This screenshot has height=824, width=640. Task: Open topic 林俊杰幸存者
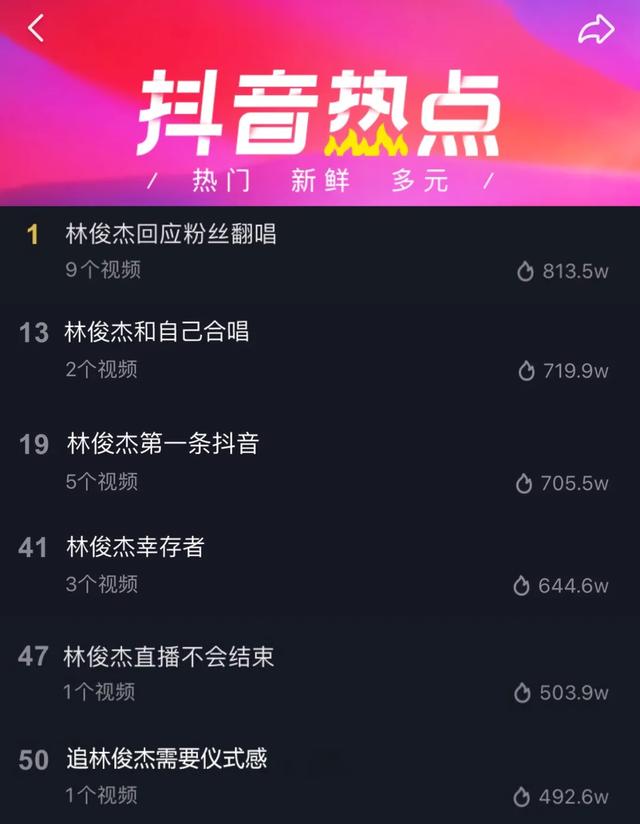pos(135,547)
